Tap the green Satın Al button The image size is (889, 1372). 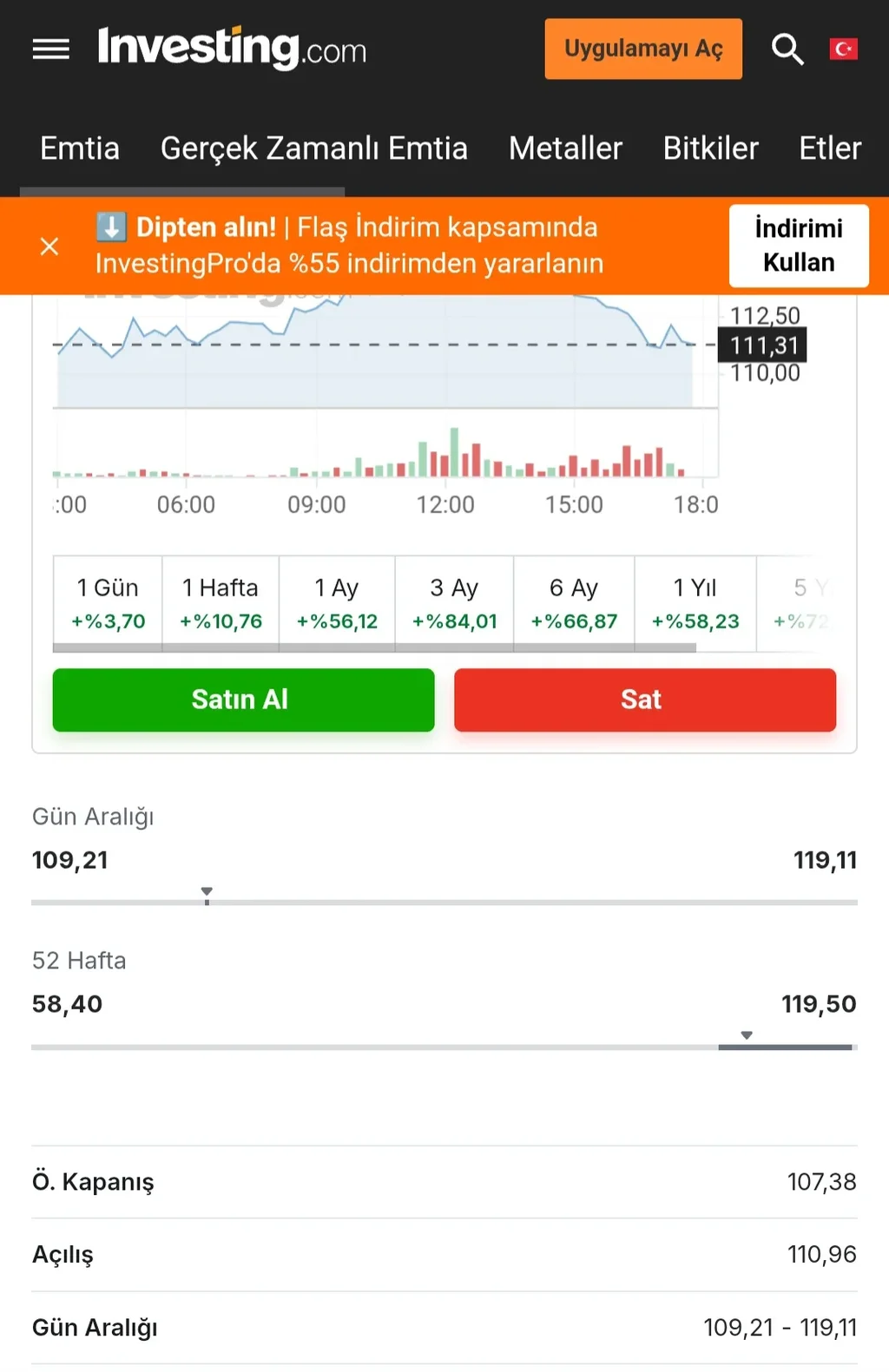(243, 699)
